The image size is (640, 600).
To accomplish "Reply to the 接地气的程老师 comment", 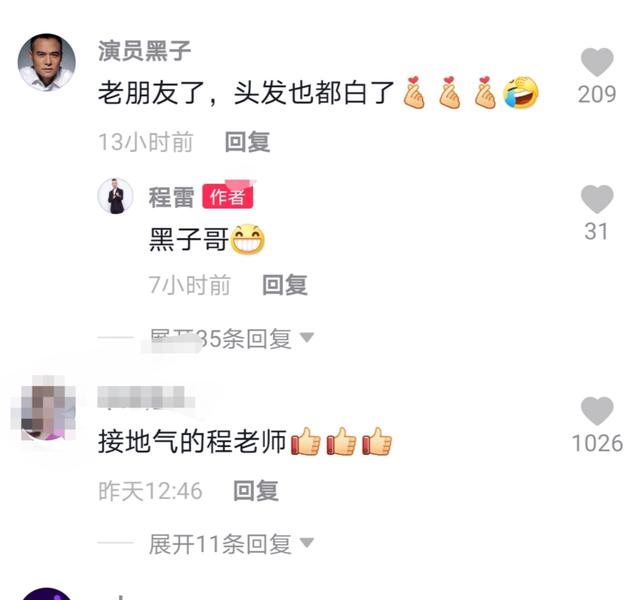I will point(256,491).
